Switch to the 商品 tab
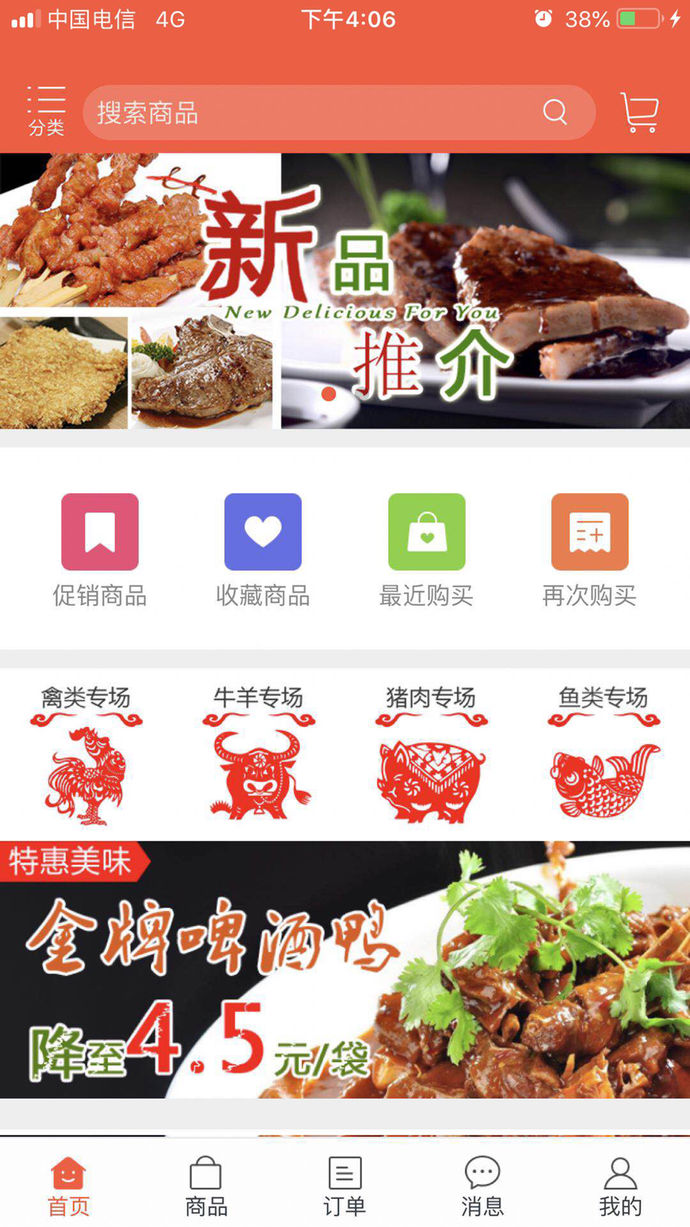Screen dimensions: 690x1227 coord(206,1187)
